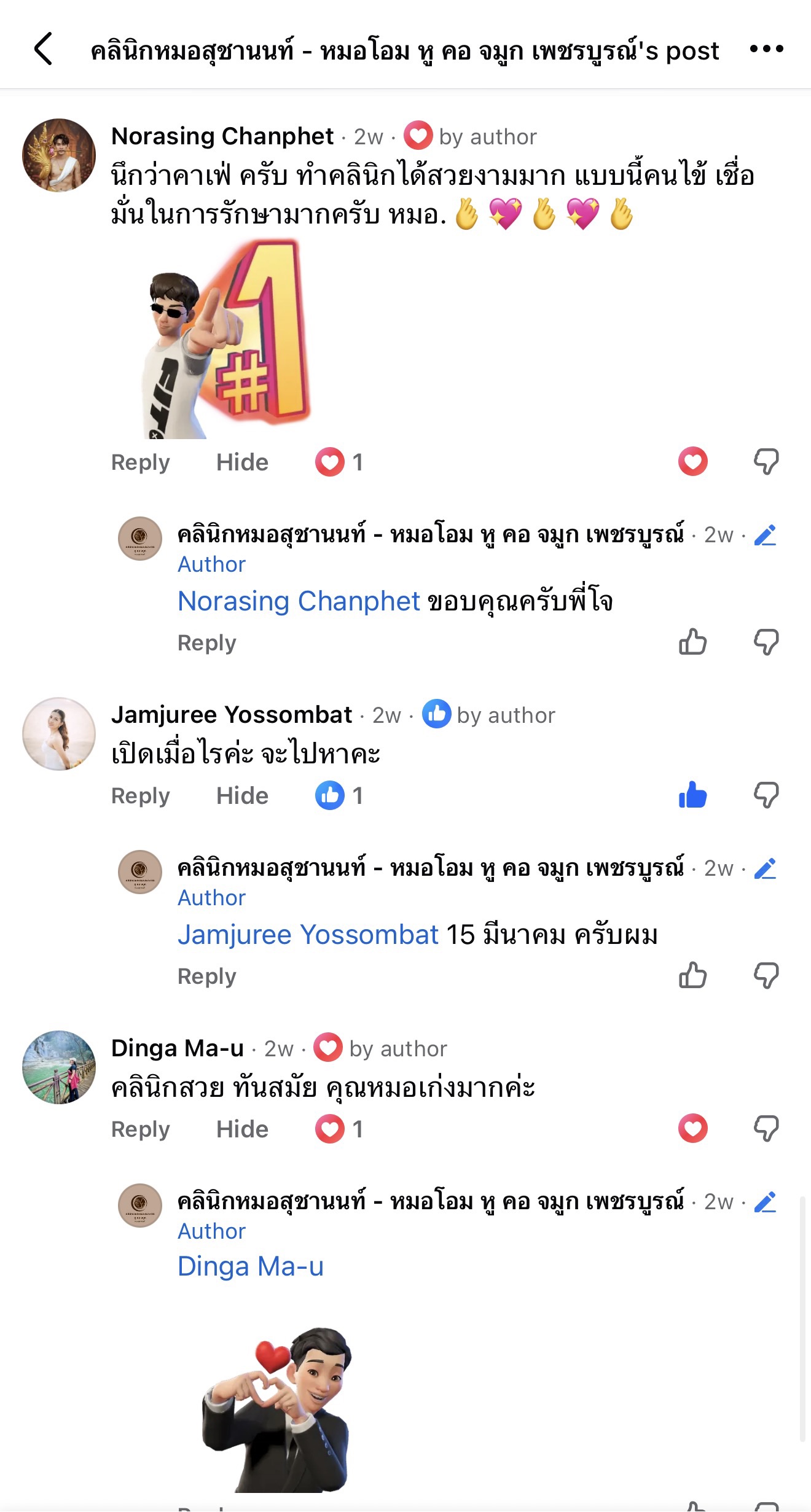Viewport: 811px width, 1512px height.
Task: Open the blue Norasing Chanphet mention link
Action: [x=299, y=601]
